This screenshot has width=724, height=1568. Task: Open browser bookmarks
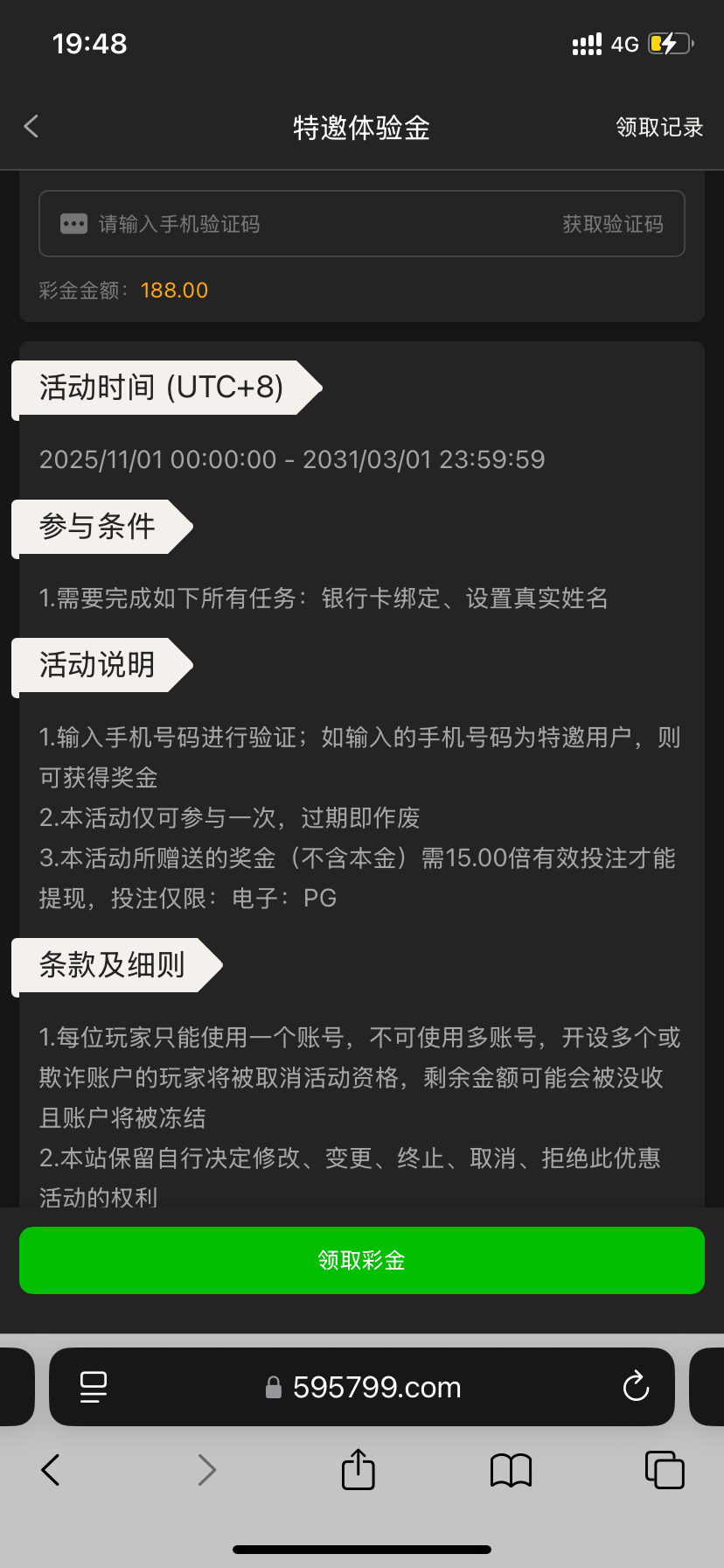(511, 1470)
